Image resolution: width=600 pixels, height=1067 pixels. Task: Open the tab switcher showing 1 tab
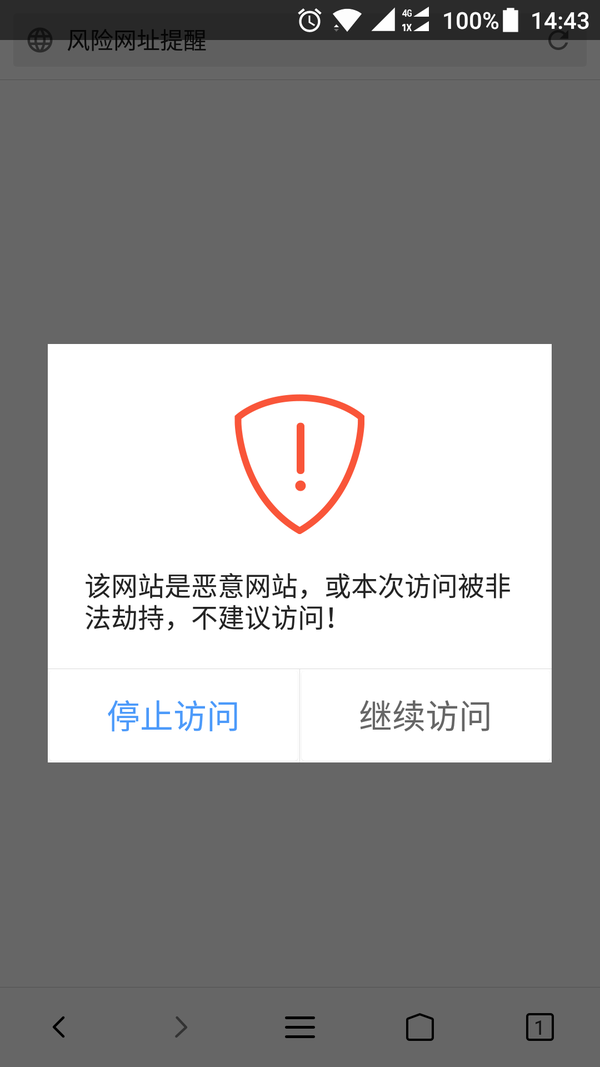539,1027
